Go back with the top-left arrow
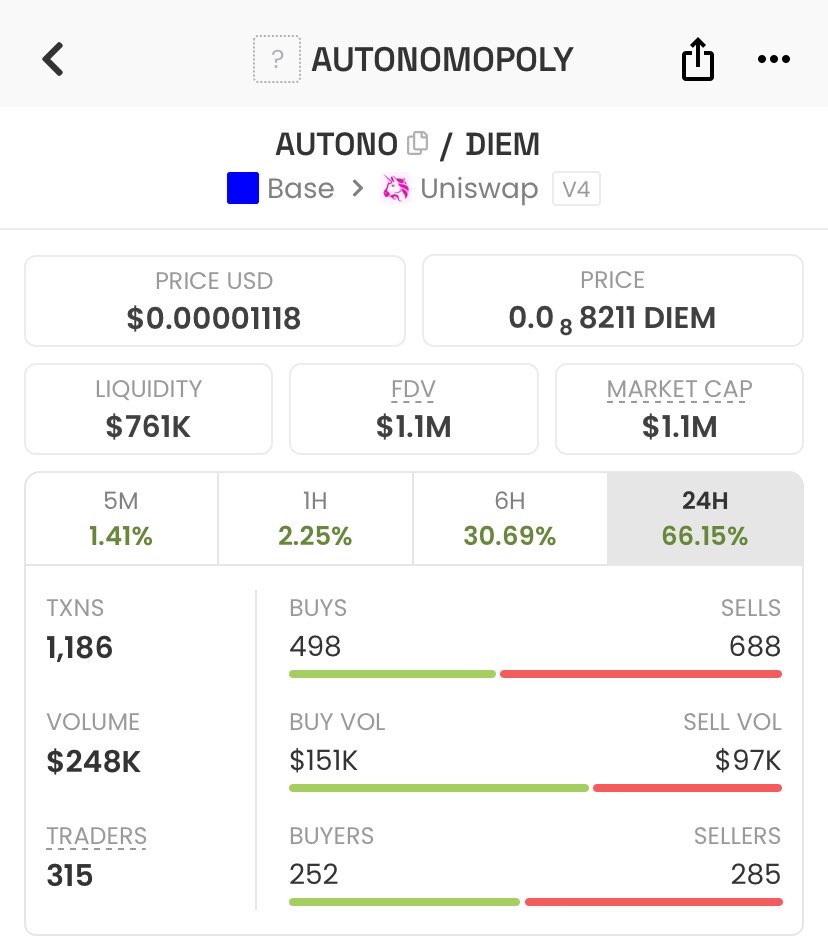Screen dimensions: 828x941 coord(53,59)
